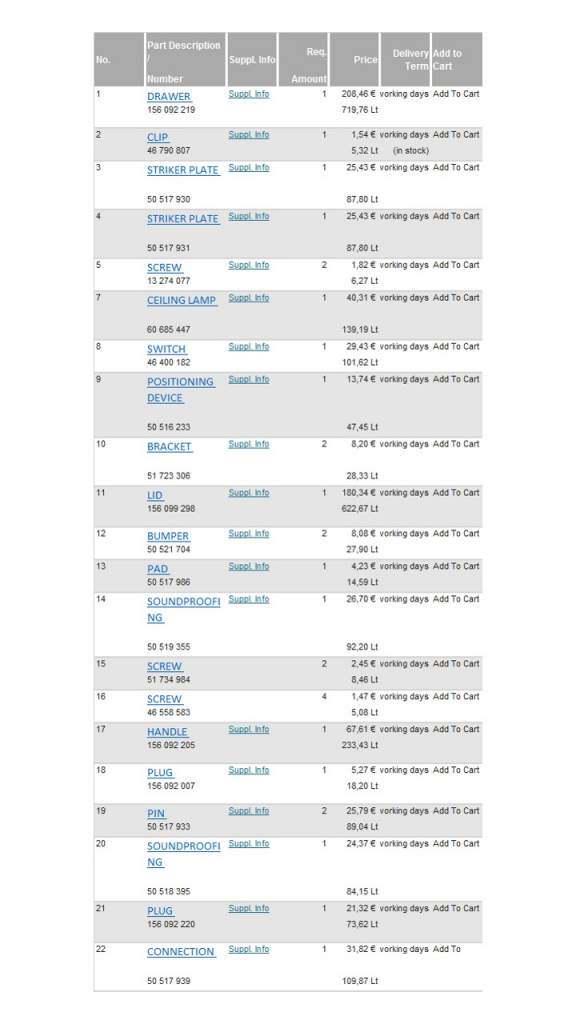Add the BRACKET to cart
The image size is (576, 1024).
coord(456,444)
